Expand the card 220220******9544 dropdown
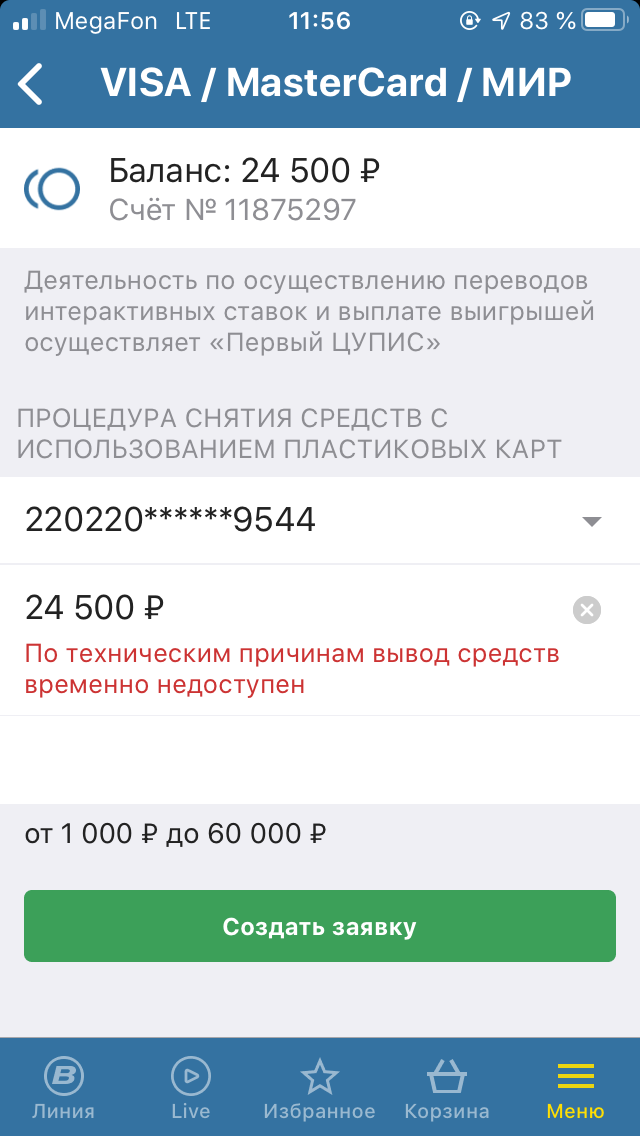640x1136 pixels. click(591, 521)
